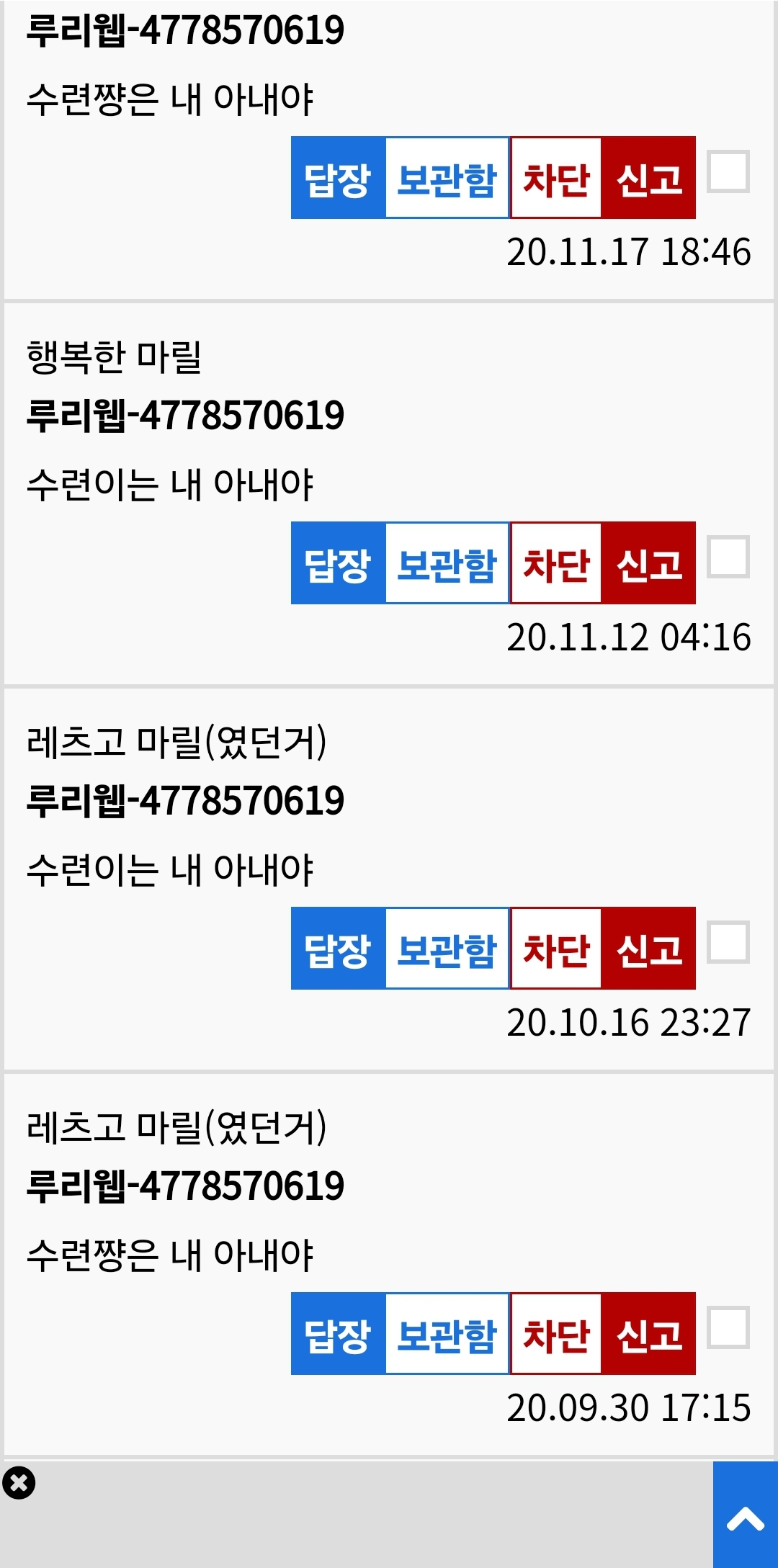Tick the checkbox for the 20.10.16 23:27 message
Image resolution: width=778 pixels, height=1568 pixels.
point(728,942)
